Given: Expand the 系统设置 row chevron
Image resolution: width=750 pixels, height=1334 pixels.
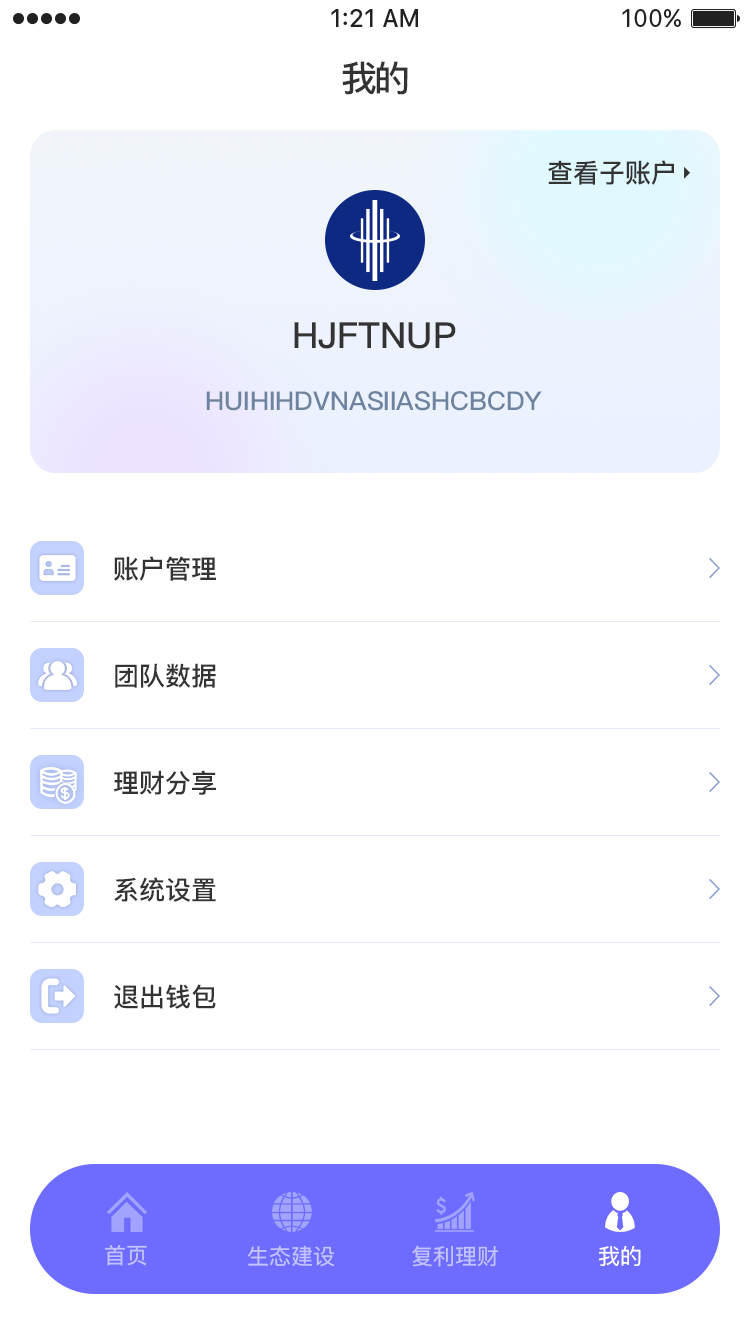Looking at the screenshot, I should tap(713, 889).
